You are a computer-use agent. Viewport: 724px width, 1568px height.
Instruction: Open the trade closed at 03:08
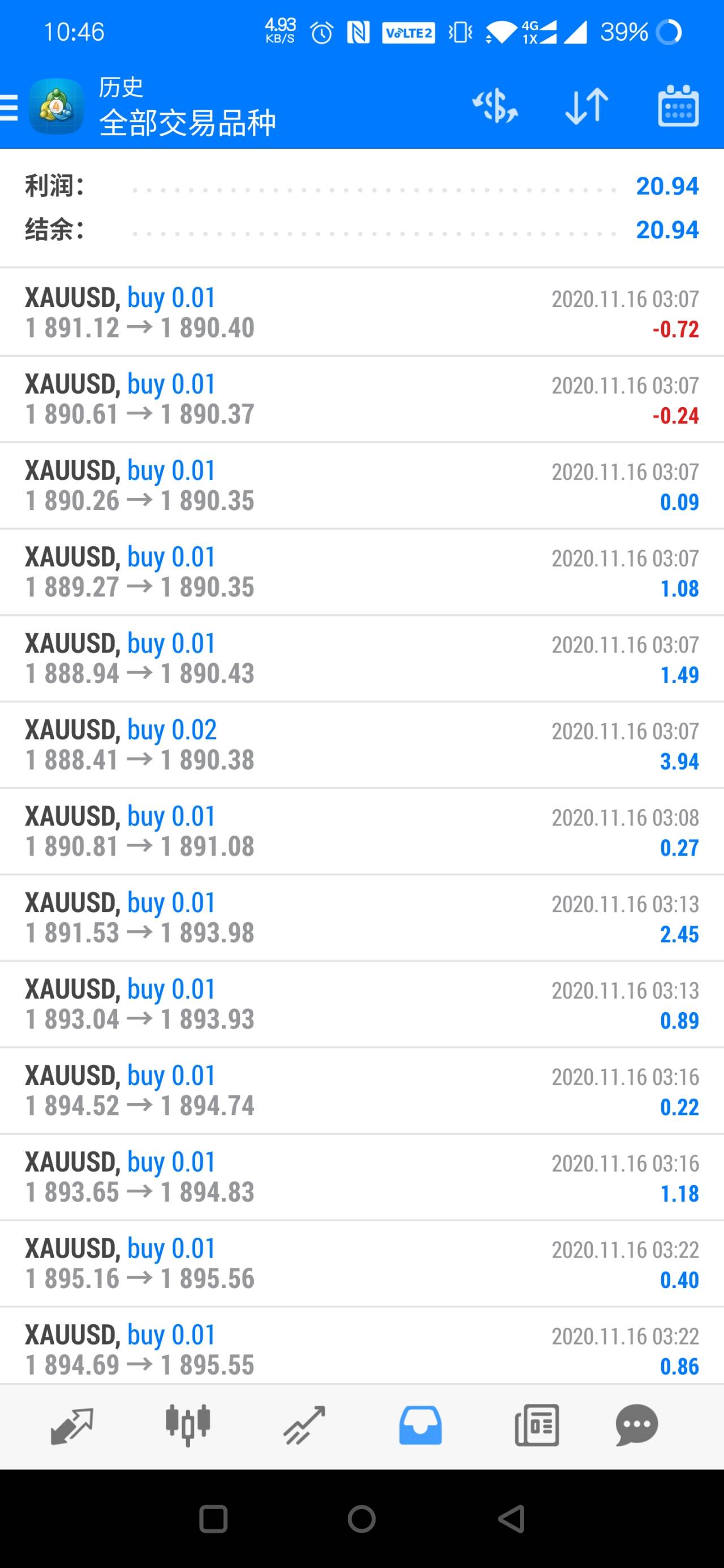click(361, 831)
